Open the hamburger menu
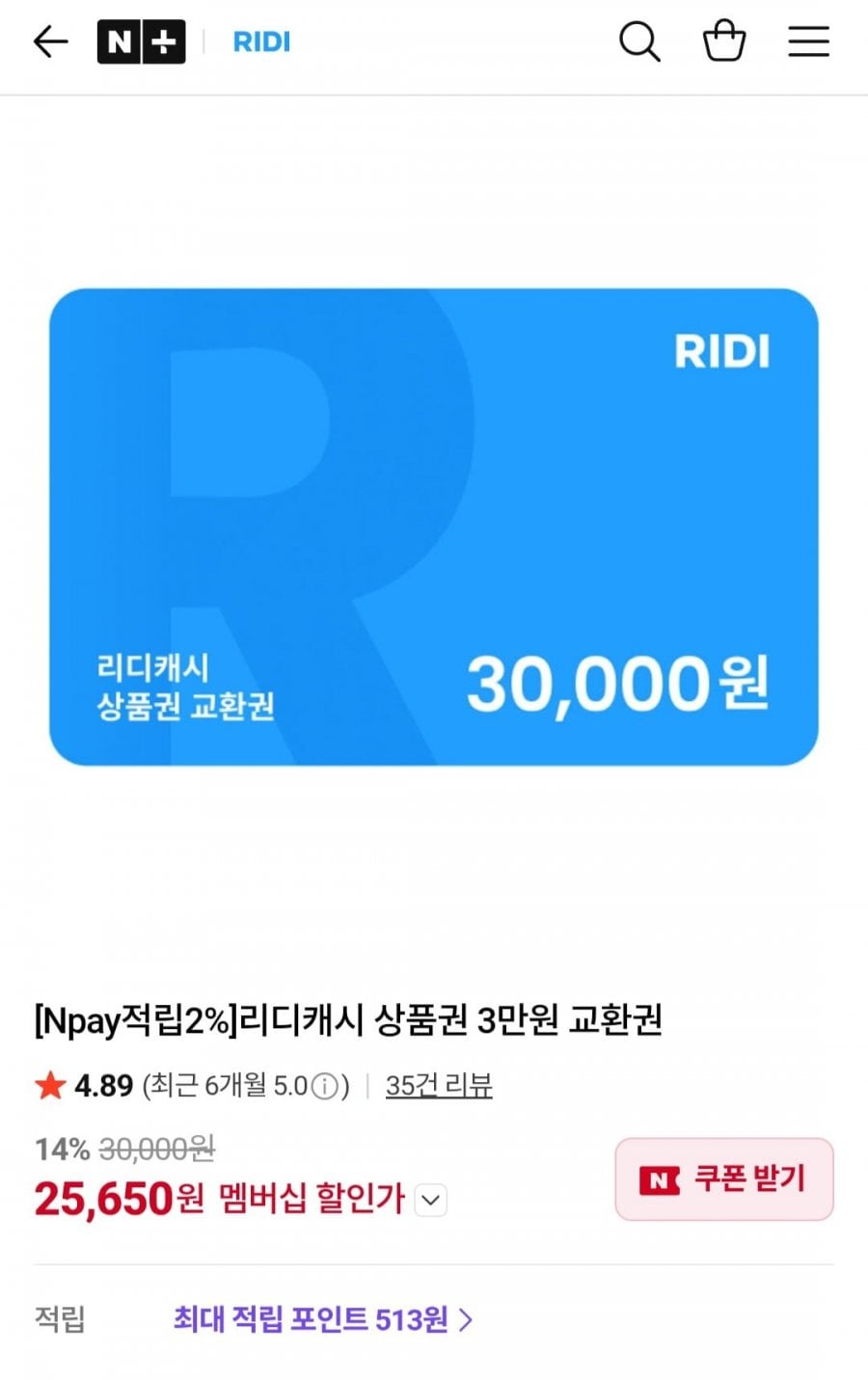 [x=808, y=41]
